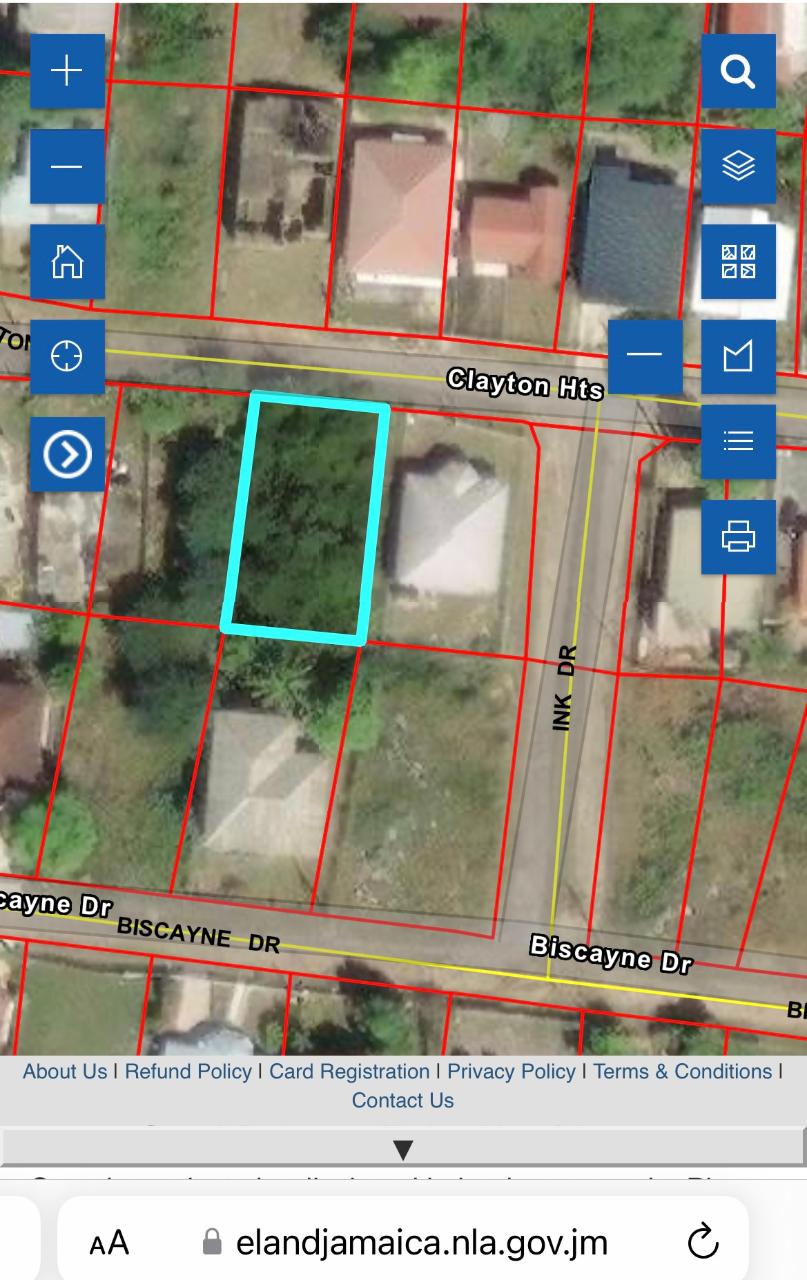807x1280 pixels.
Task: Open Terms & Conditions
Action: click(682, 1071)
